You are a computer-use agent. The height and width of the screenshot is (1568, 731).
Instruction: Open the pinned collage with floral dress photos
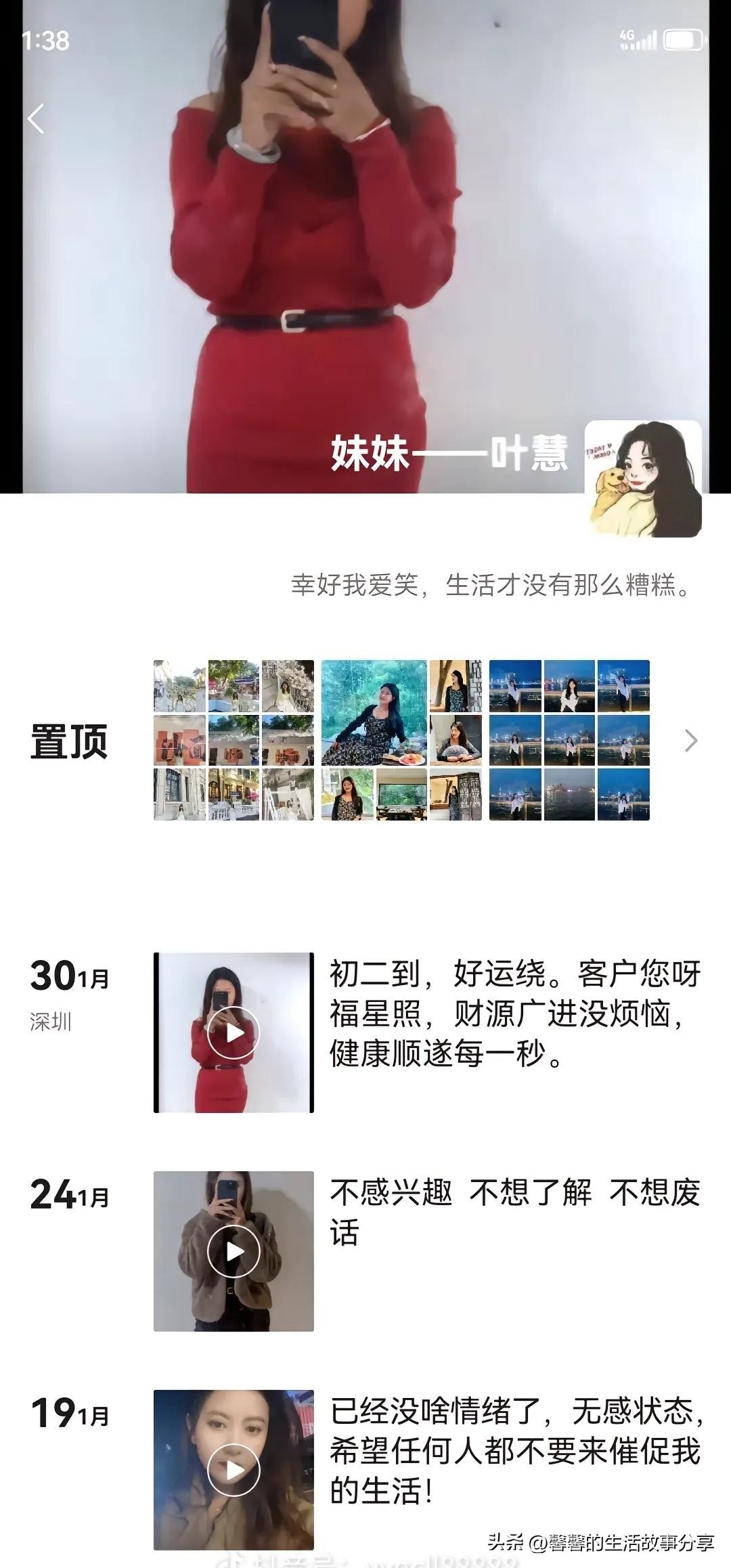pos(401,740)
